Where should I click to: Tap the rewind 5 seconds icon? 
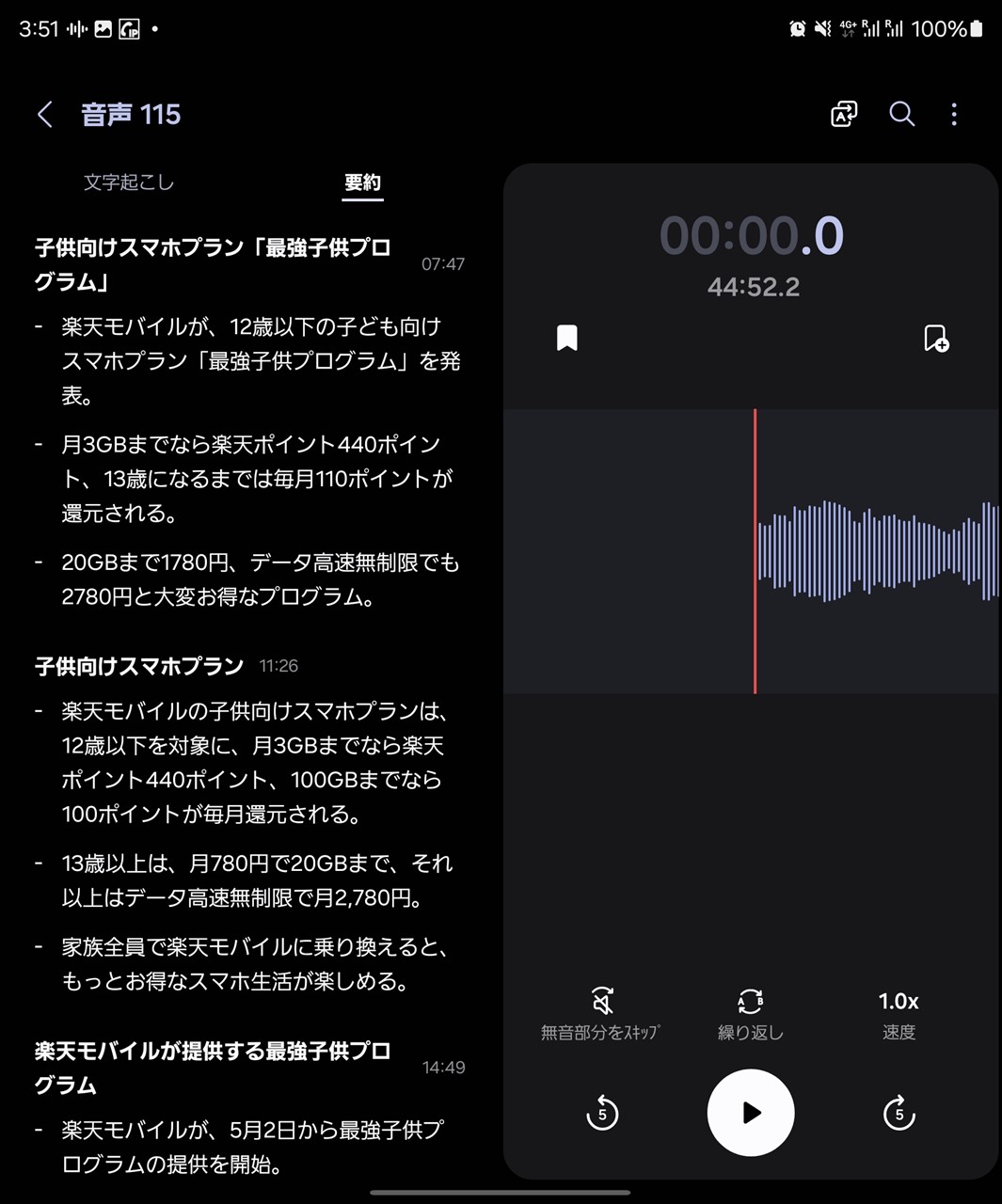(x=601, y=1113)
